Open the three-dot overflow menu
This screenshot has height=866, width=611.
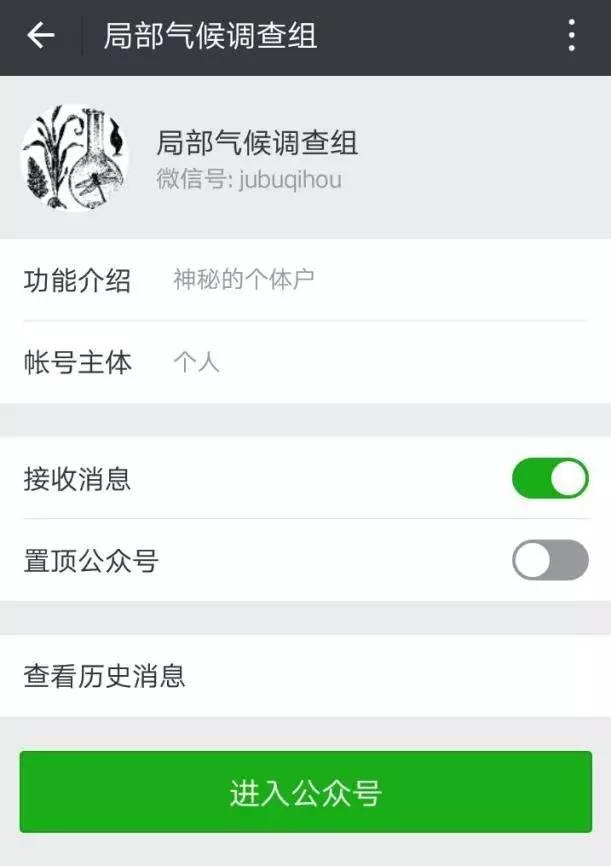(x=572, y=35)
